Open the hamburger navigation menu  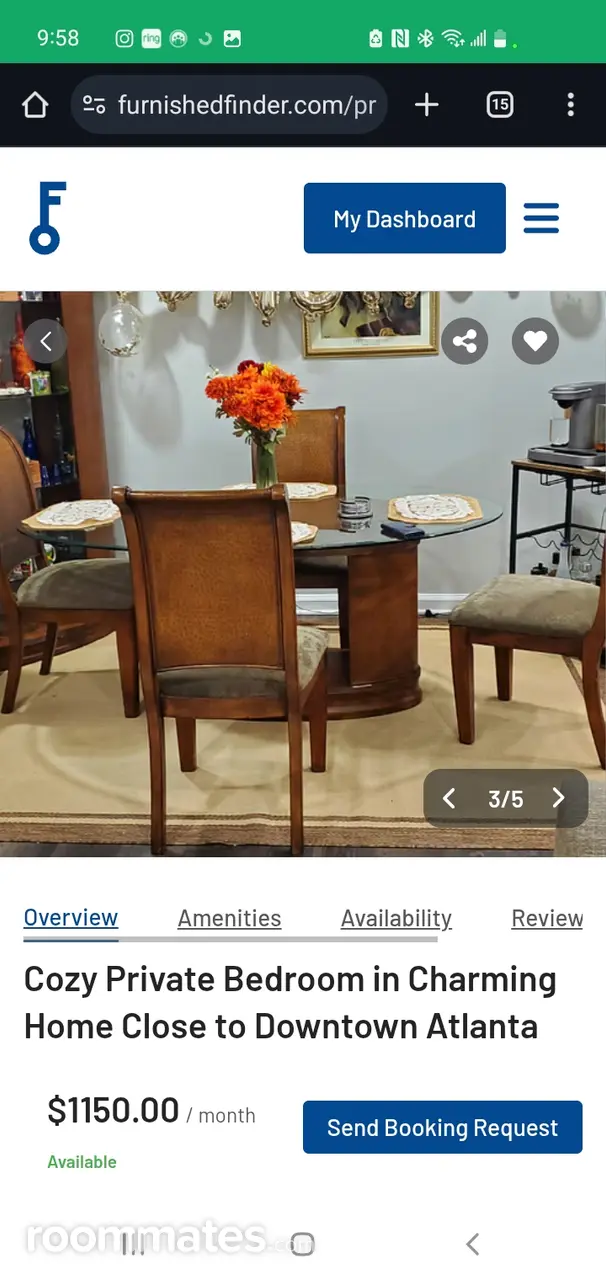click(x=541, y=218)
